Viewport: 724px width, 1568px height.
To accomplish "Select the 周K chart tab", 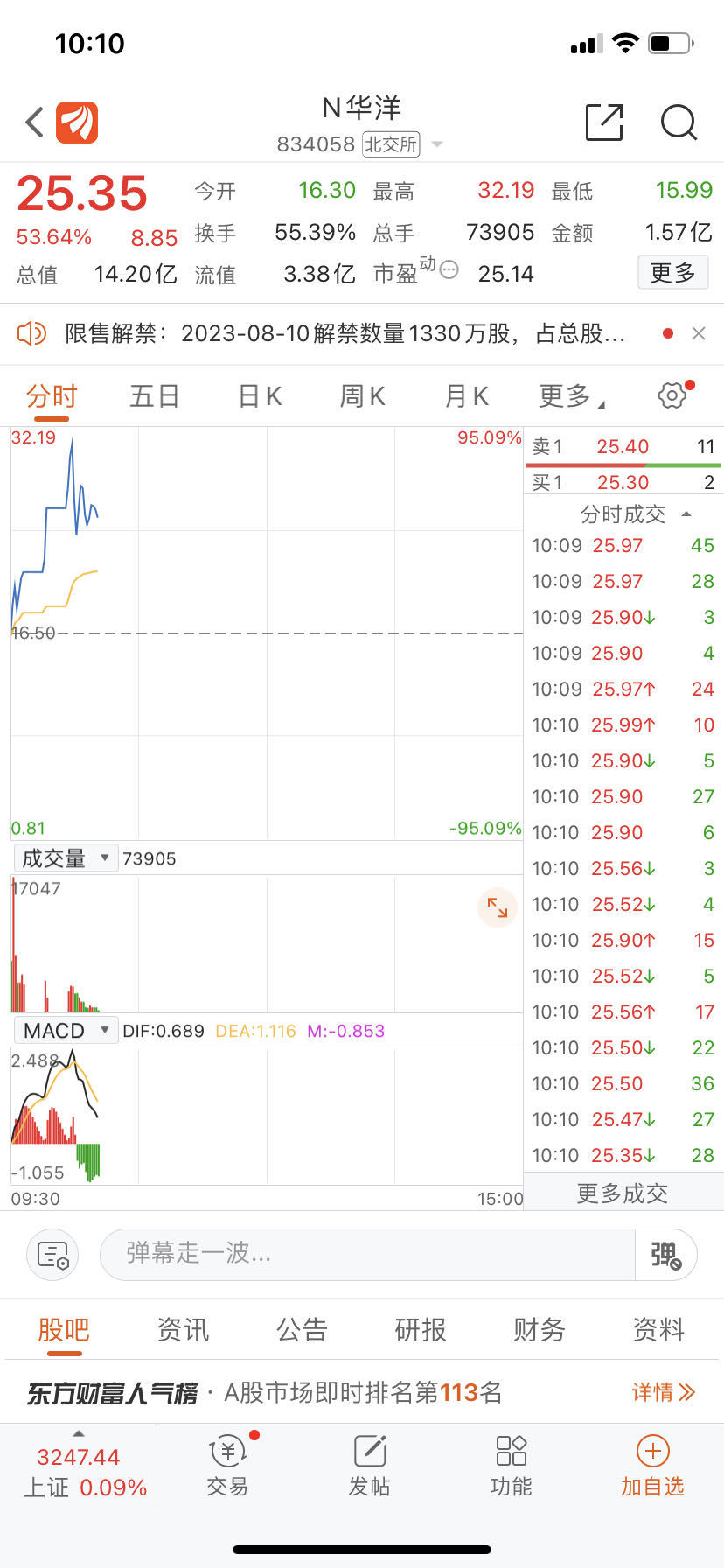I will [363, 396].
